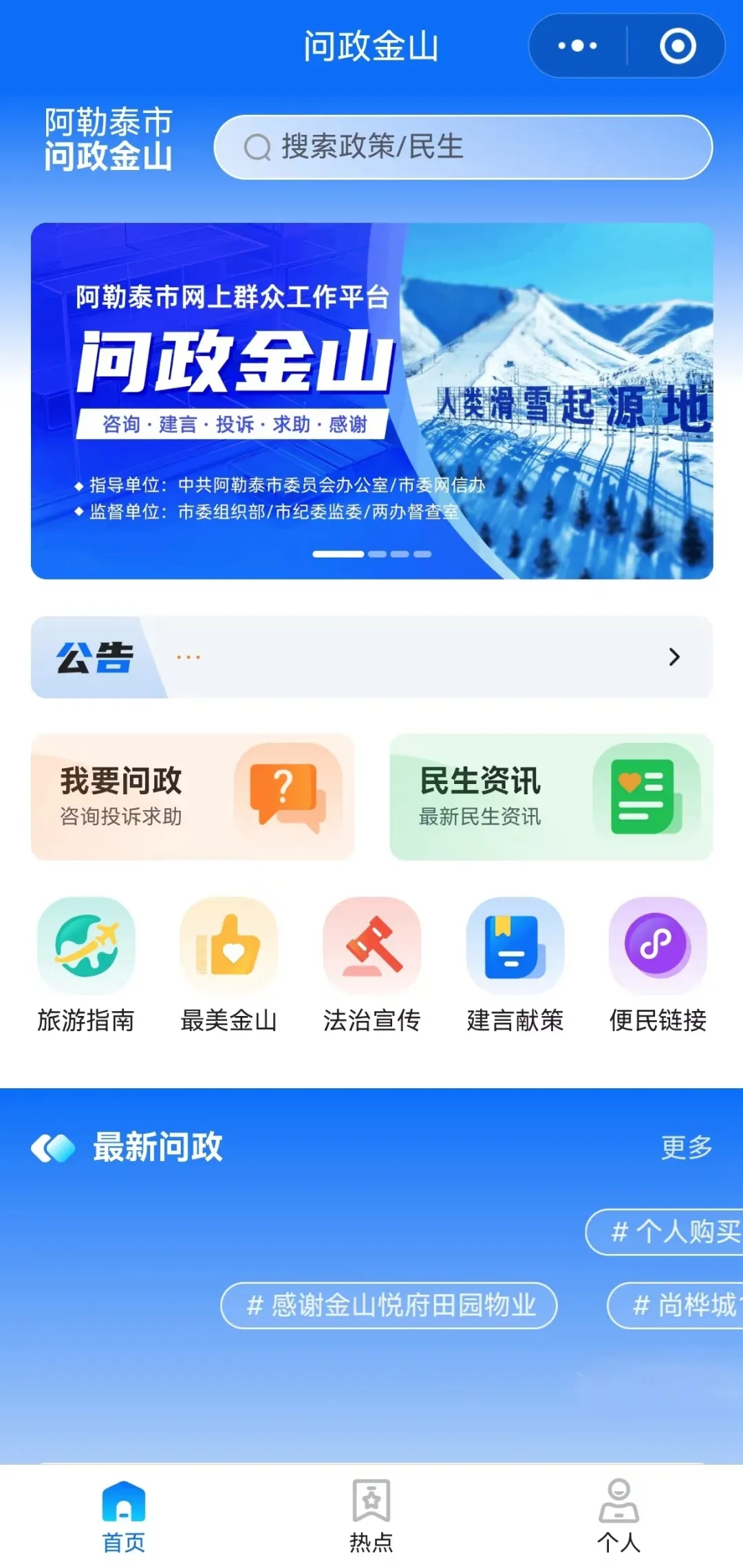Open 法治宣传 shortcut
Image resolution: width=743 pixels, height=1568 pixels.
pos(371,964)
